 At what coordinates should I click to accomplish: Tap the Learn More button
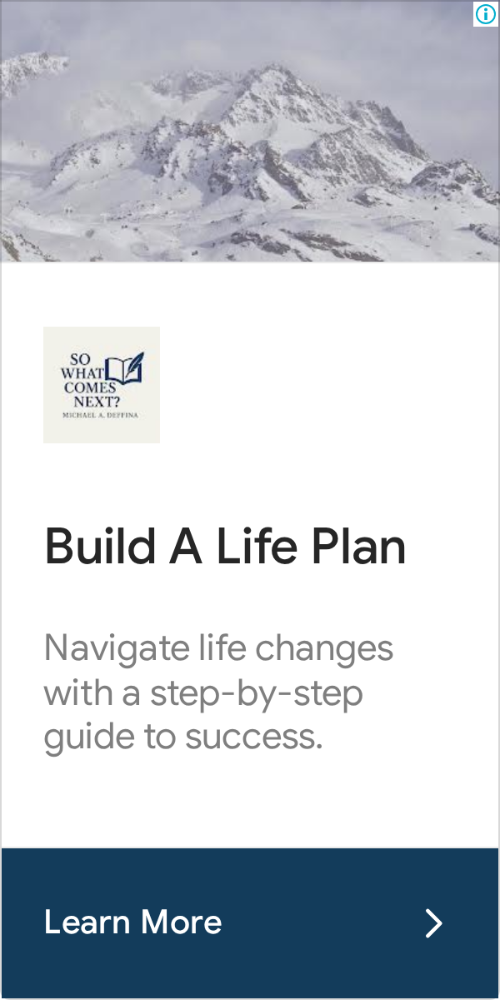[x=249, y=923]
